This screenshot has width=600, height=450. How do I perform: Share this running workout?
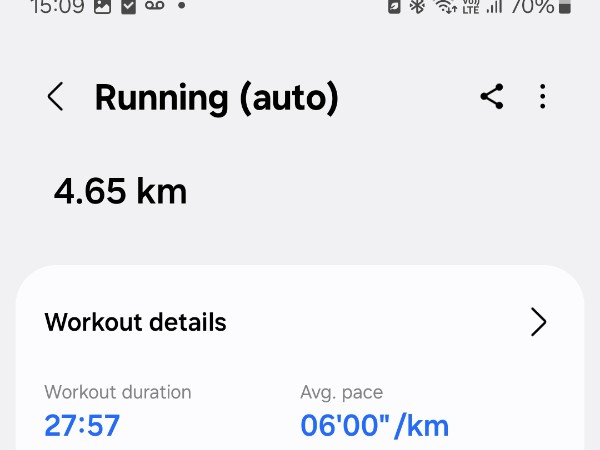click(491, 97)
